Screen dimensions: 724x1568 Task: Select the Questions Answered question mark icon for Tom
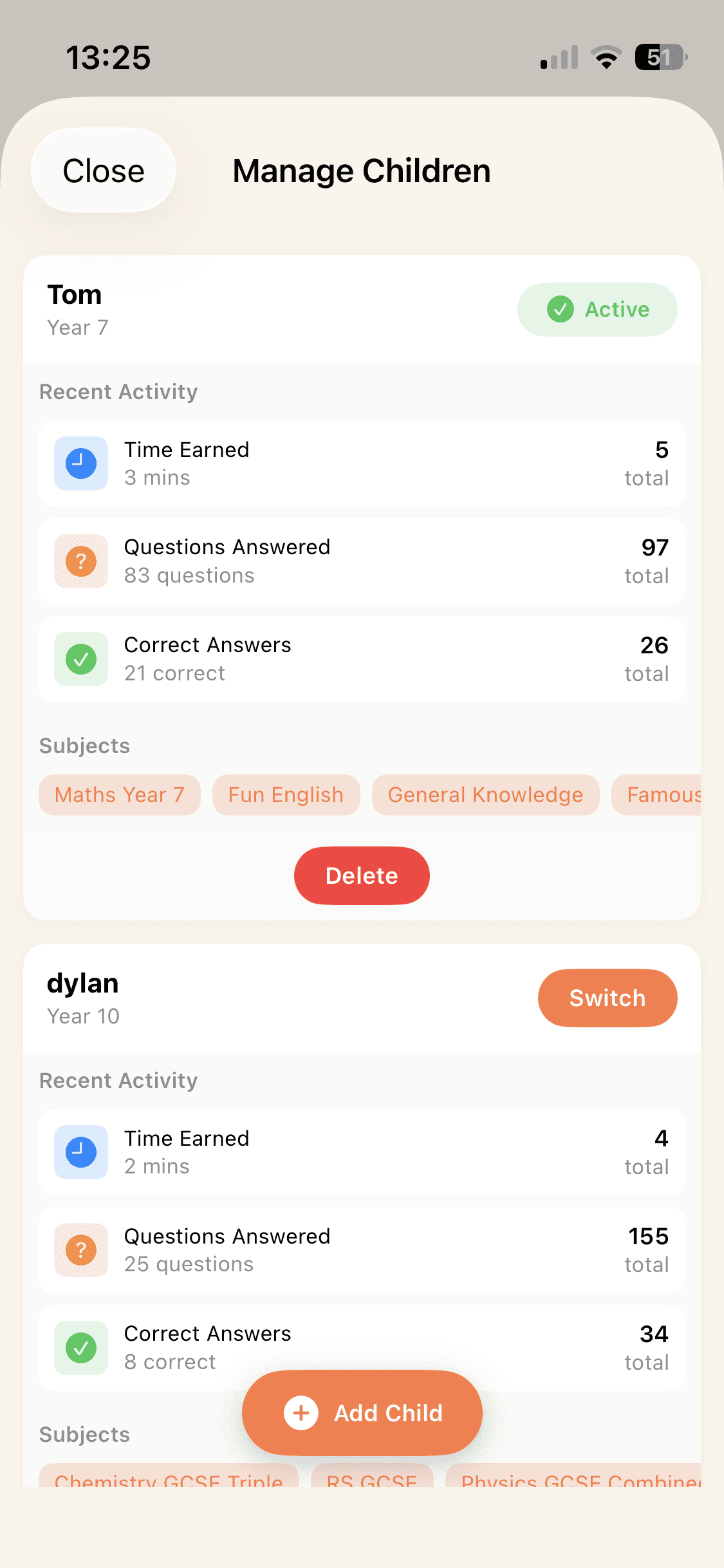coord(80,561)
